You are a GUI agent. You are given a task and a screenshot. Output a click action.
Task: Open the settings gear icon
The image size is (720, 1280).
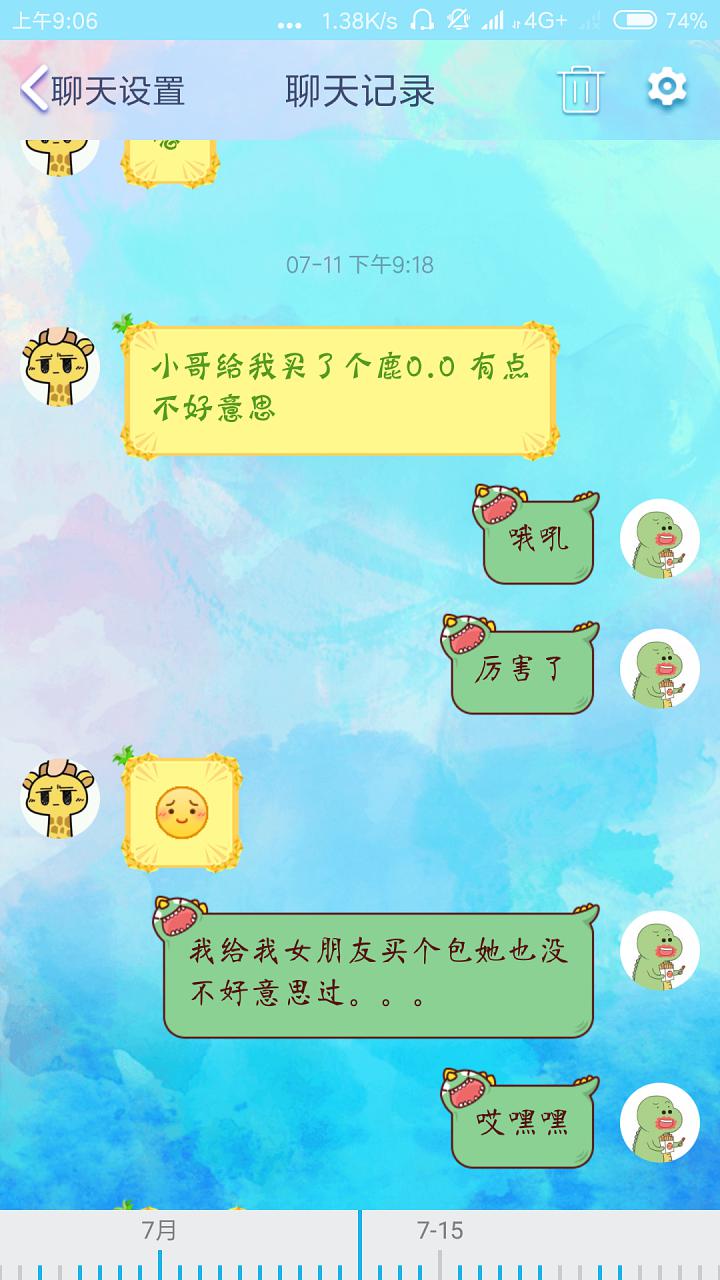667,88
